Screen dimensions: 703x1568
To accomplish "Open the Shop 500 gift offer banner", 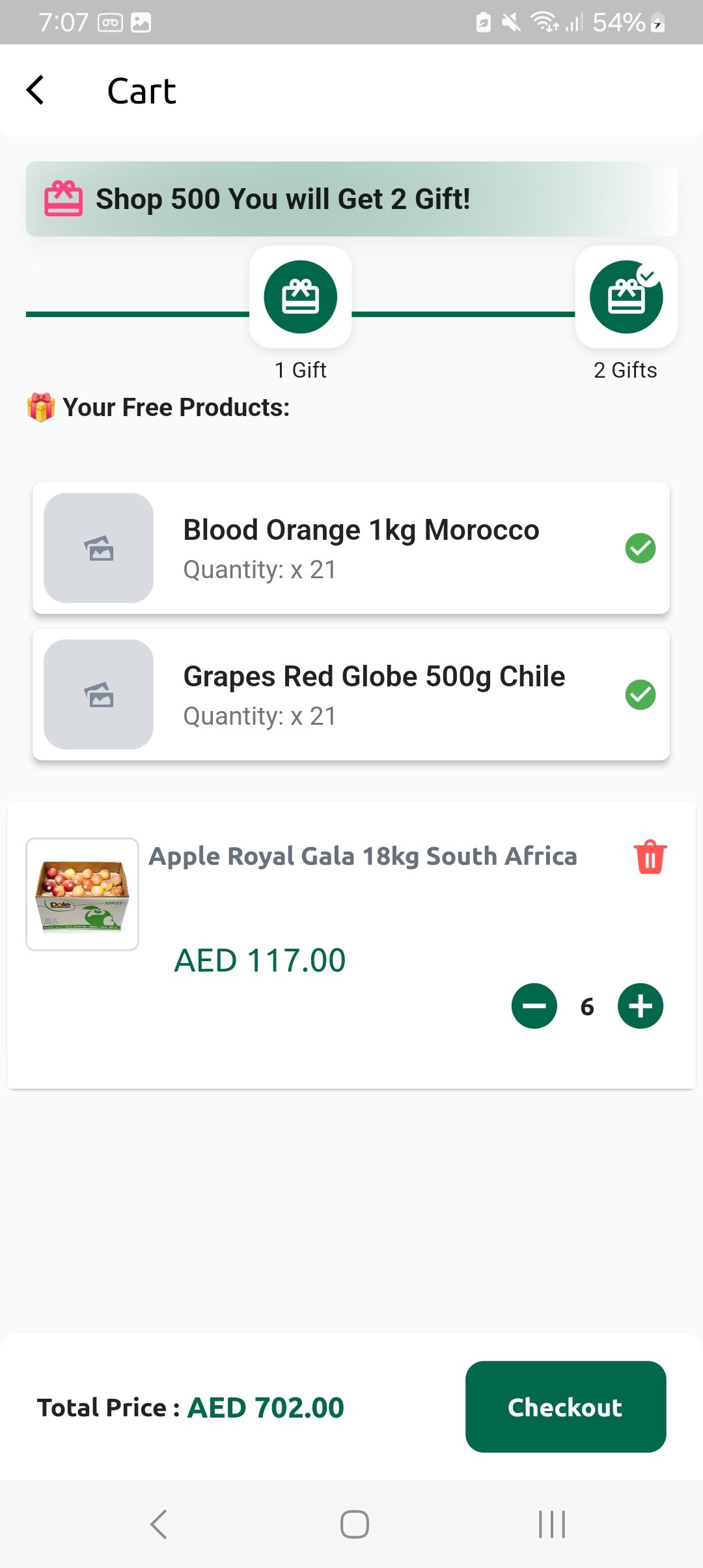I will [x=351, y=199].
